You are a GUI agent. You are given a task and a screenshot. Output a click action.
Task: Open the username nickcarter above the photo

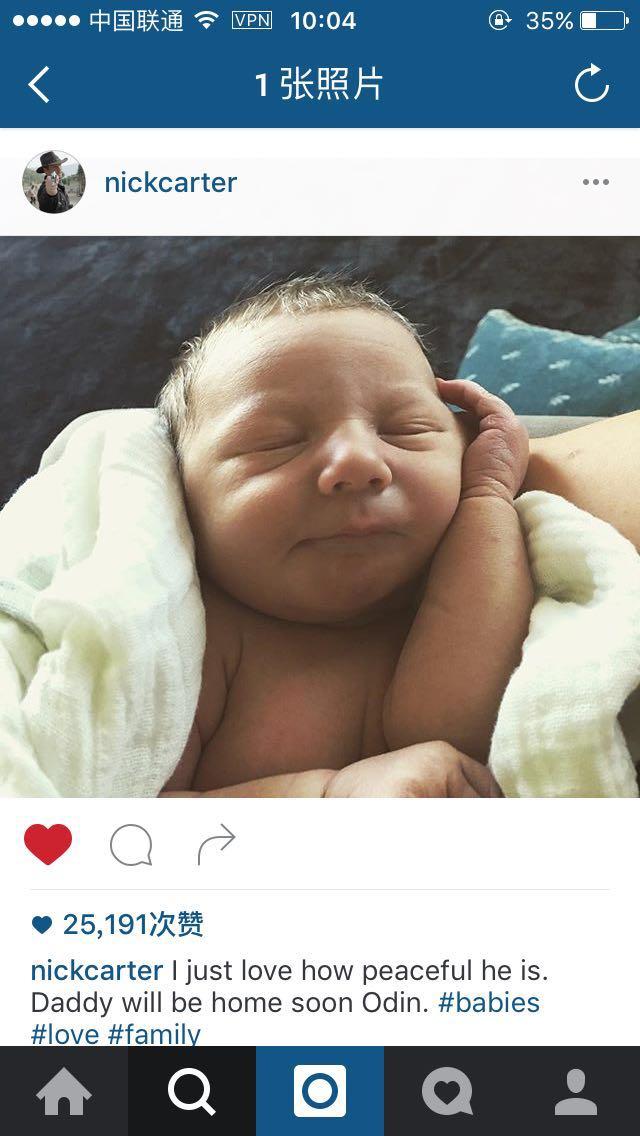click(x=170, y=182)
